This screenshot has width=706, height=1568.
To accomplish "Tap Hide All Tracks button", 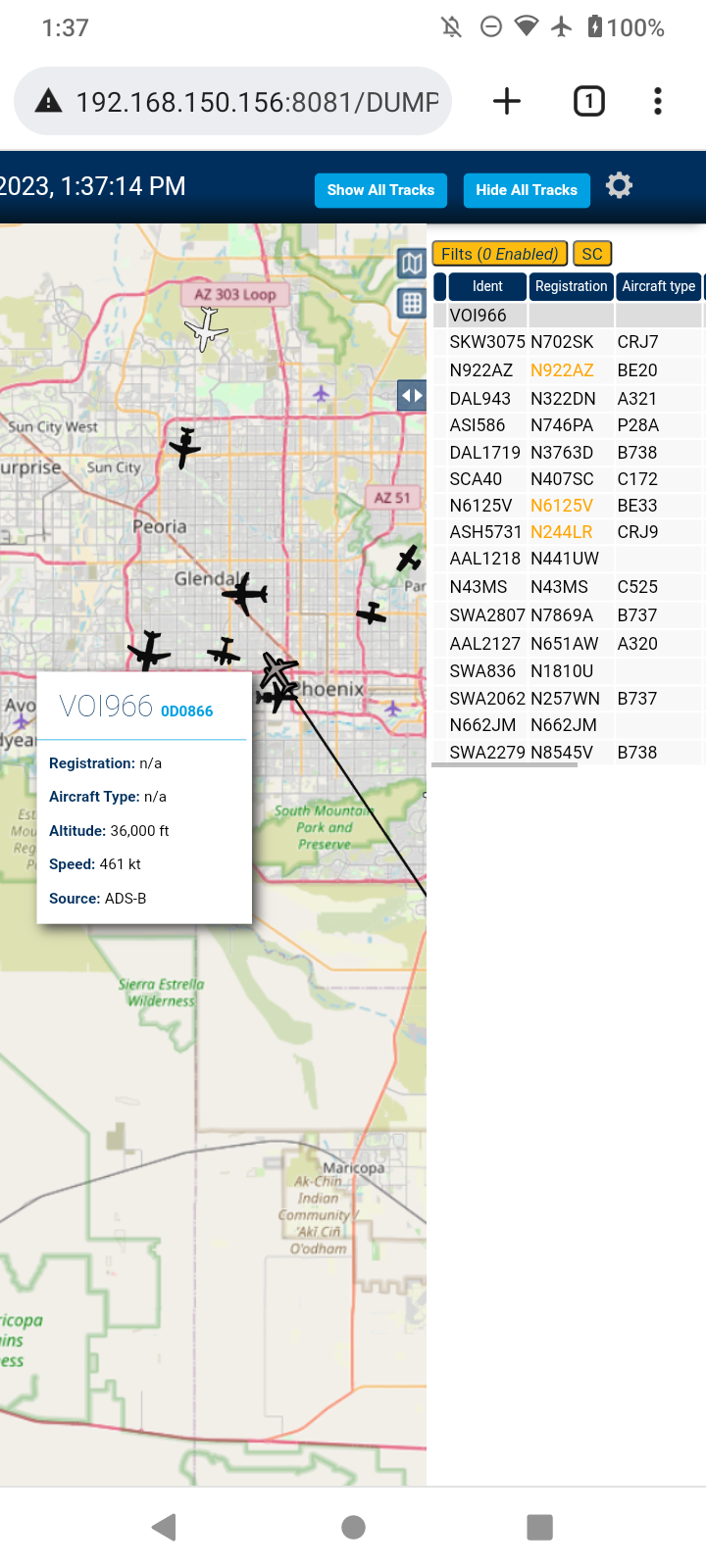I will tap(527, 190).
